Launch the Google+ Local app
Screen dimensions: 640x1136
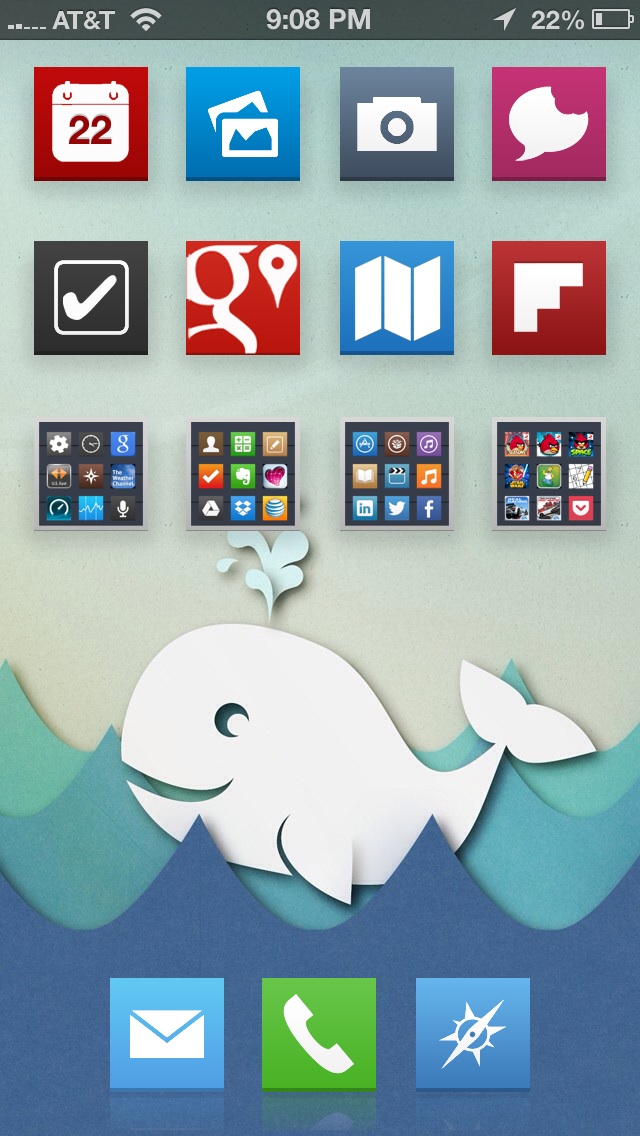pos(243,298)
